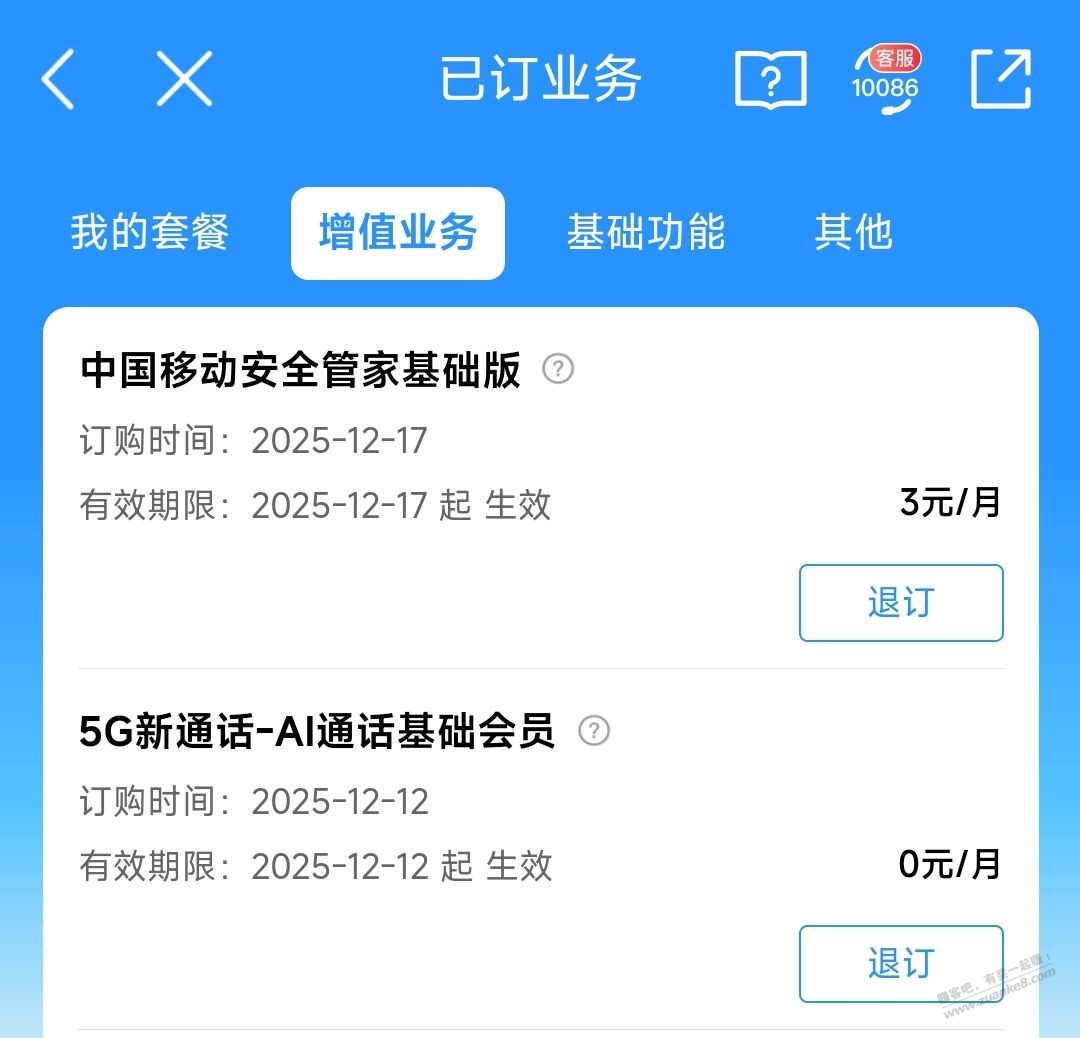1080x1038 pixels.
Task: Close the page with the X icon
Action: pyautogui.click(x=185, y=79)
